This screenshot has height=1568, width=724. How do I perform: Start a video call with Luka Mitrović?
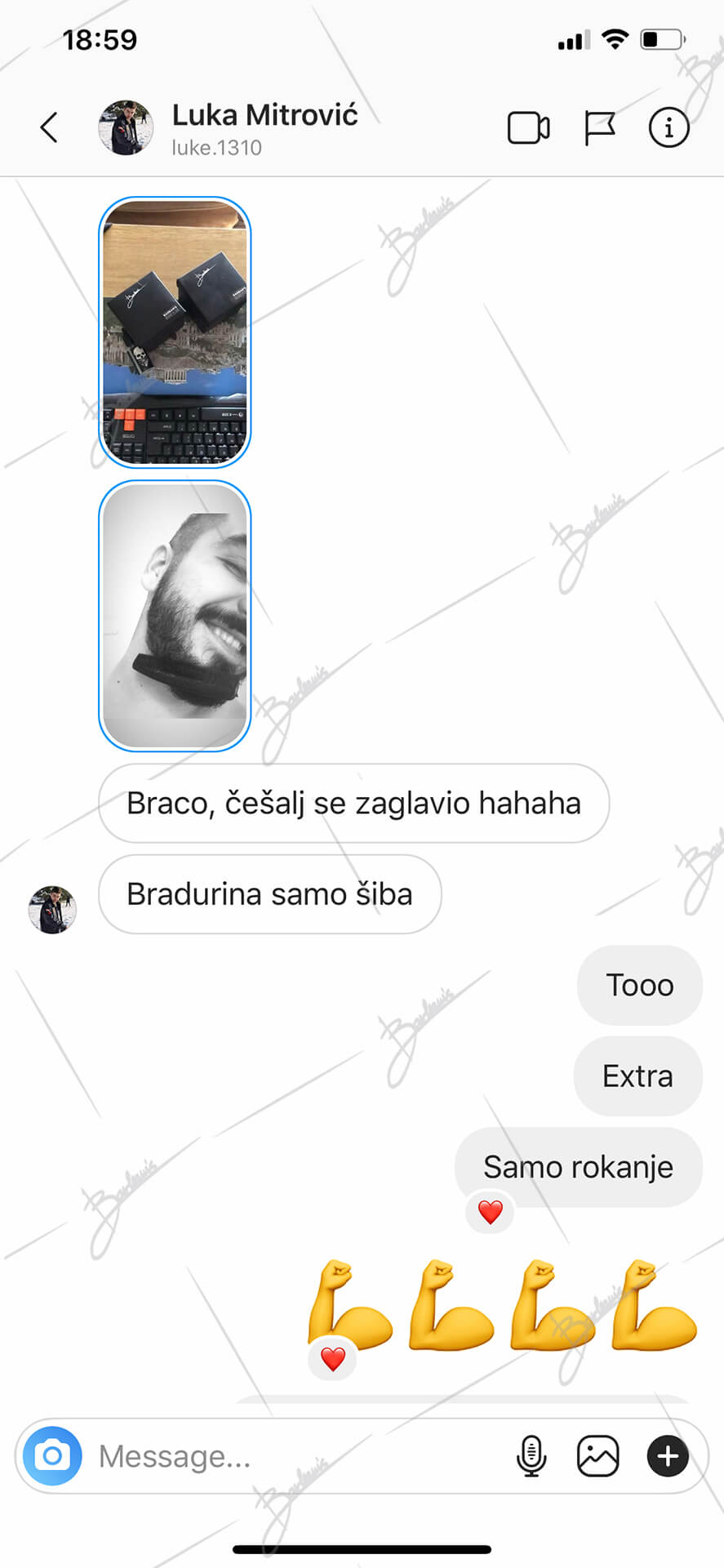point(528,128)
